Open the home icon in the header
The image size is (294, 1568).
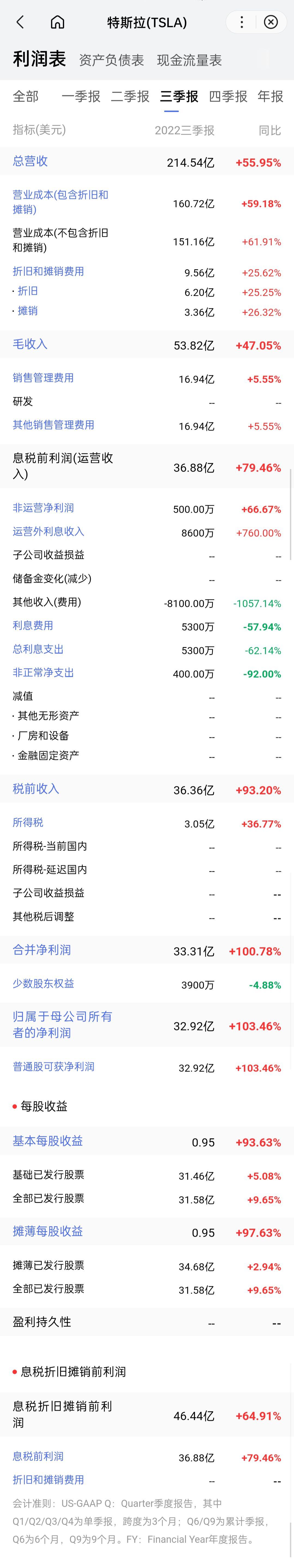click(x=57, y=23)
